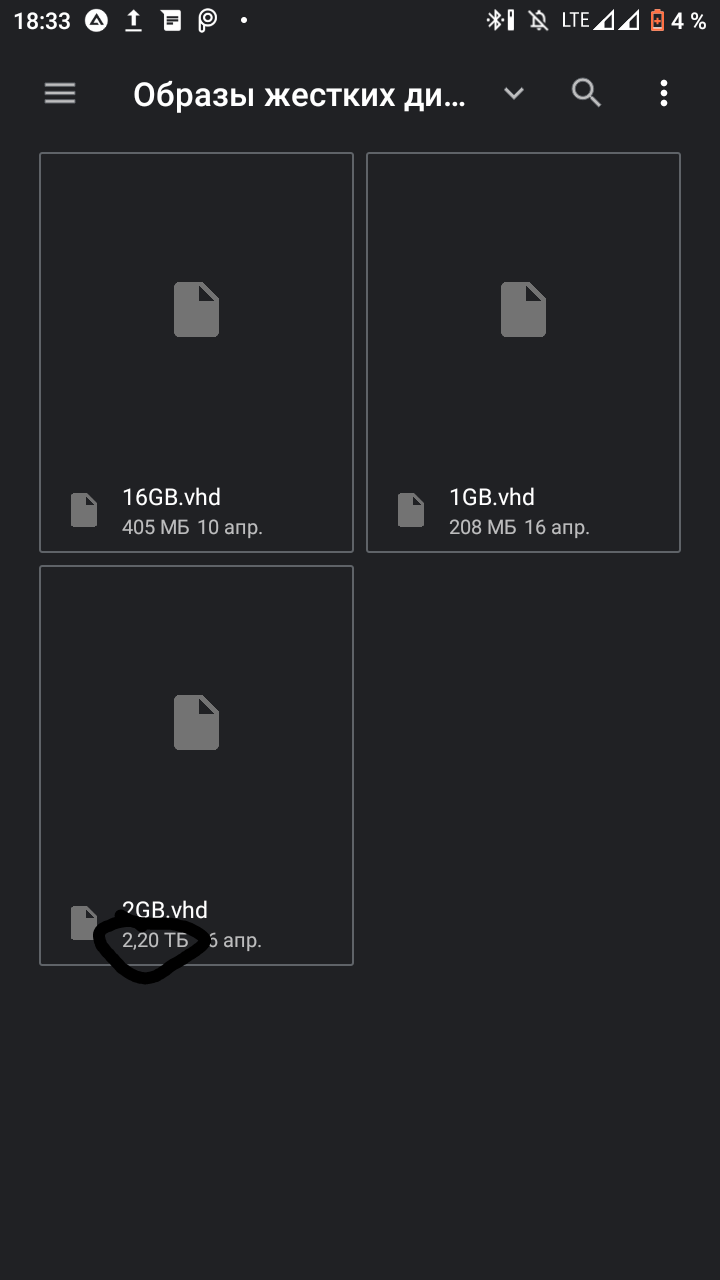Viewport: 720px width, 1280px height.
Task: Open the three-dot overflow menu
Action: [x=663, y=94]
